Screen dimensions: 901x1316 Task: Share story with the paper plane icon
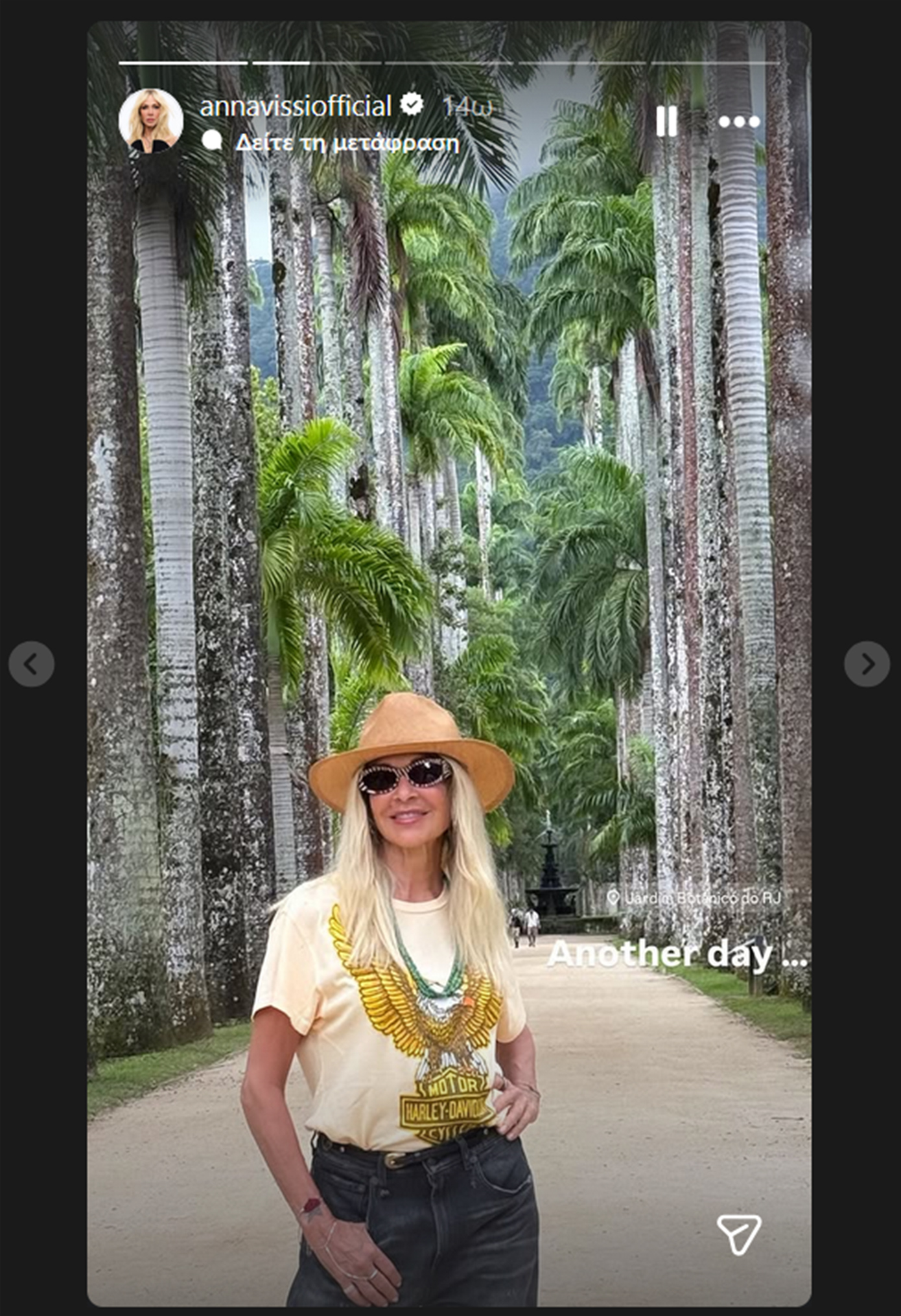coord(738,1234)
